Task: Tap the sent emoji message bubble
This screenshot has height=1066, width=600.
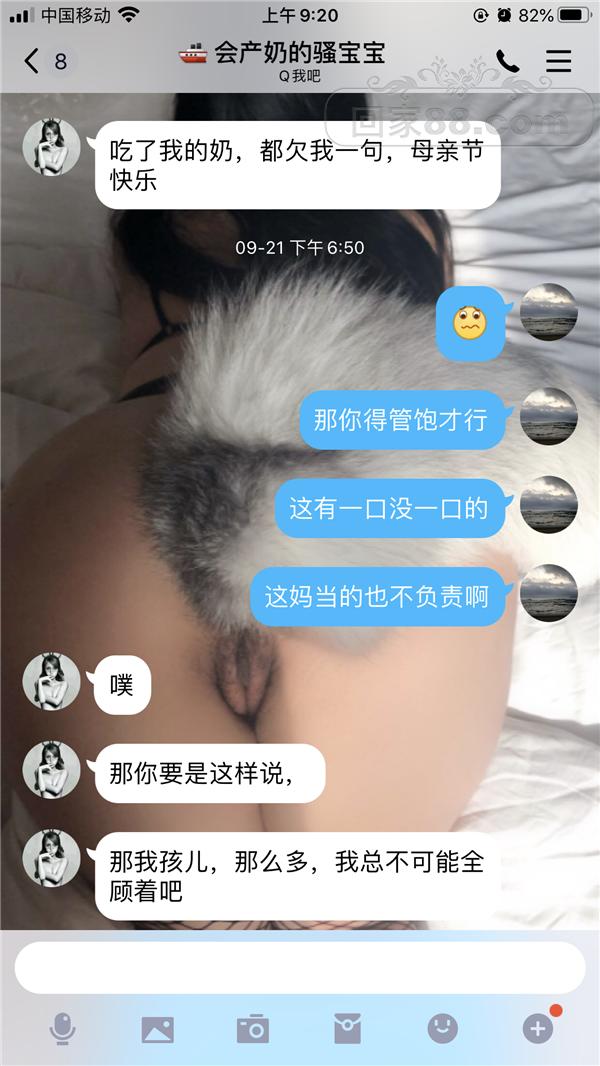Action: (472, 322)
